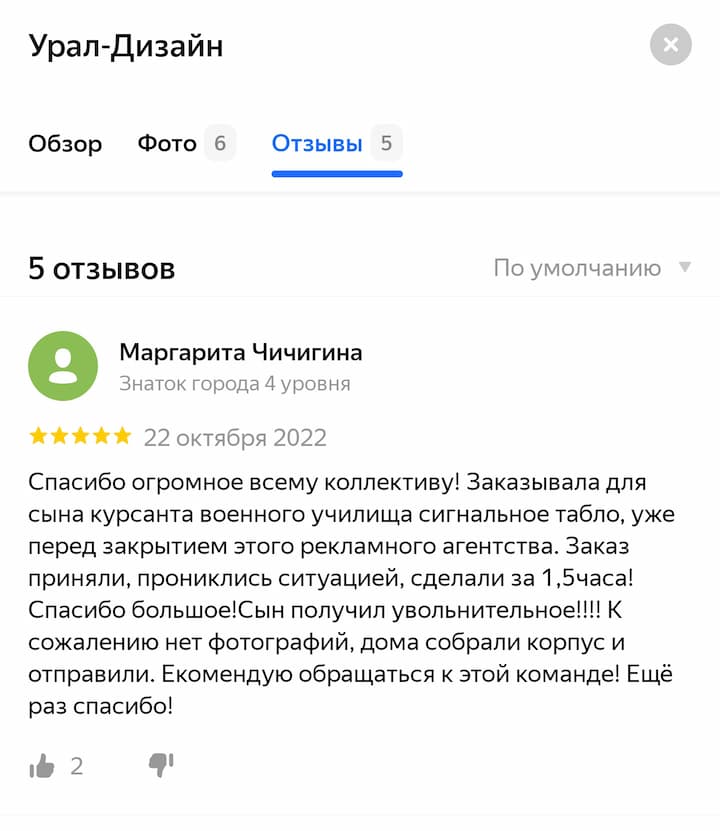Like Маргарита Чичигина's review

[42, 767]
